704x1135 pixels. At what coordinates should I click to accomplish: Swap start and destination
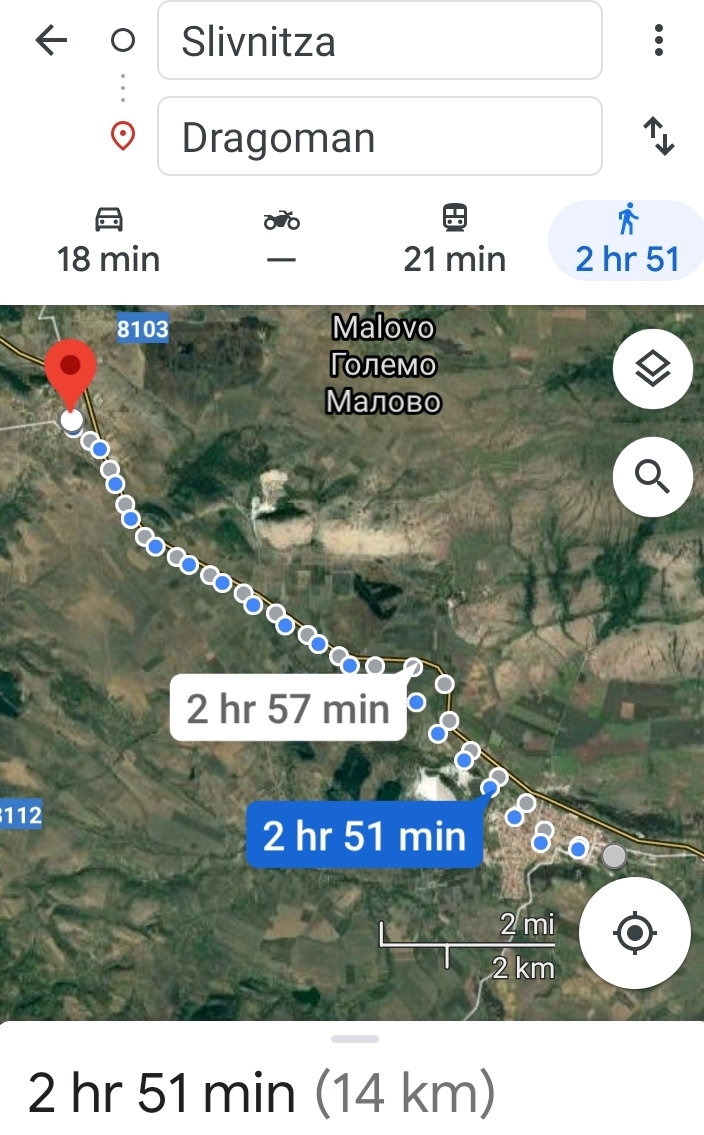[658, 136]
